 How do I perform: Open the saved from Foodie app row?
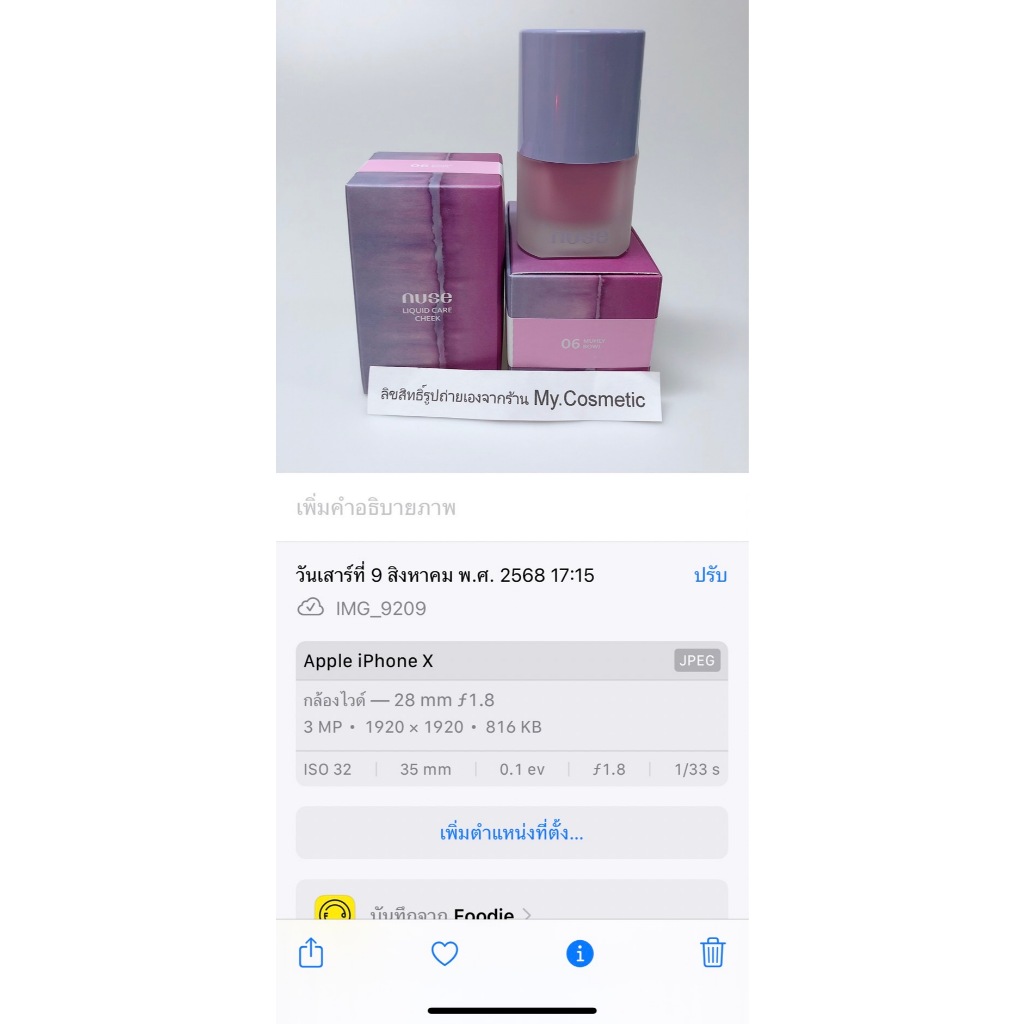click(x=512, y=900)
